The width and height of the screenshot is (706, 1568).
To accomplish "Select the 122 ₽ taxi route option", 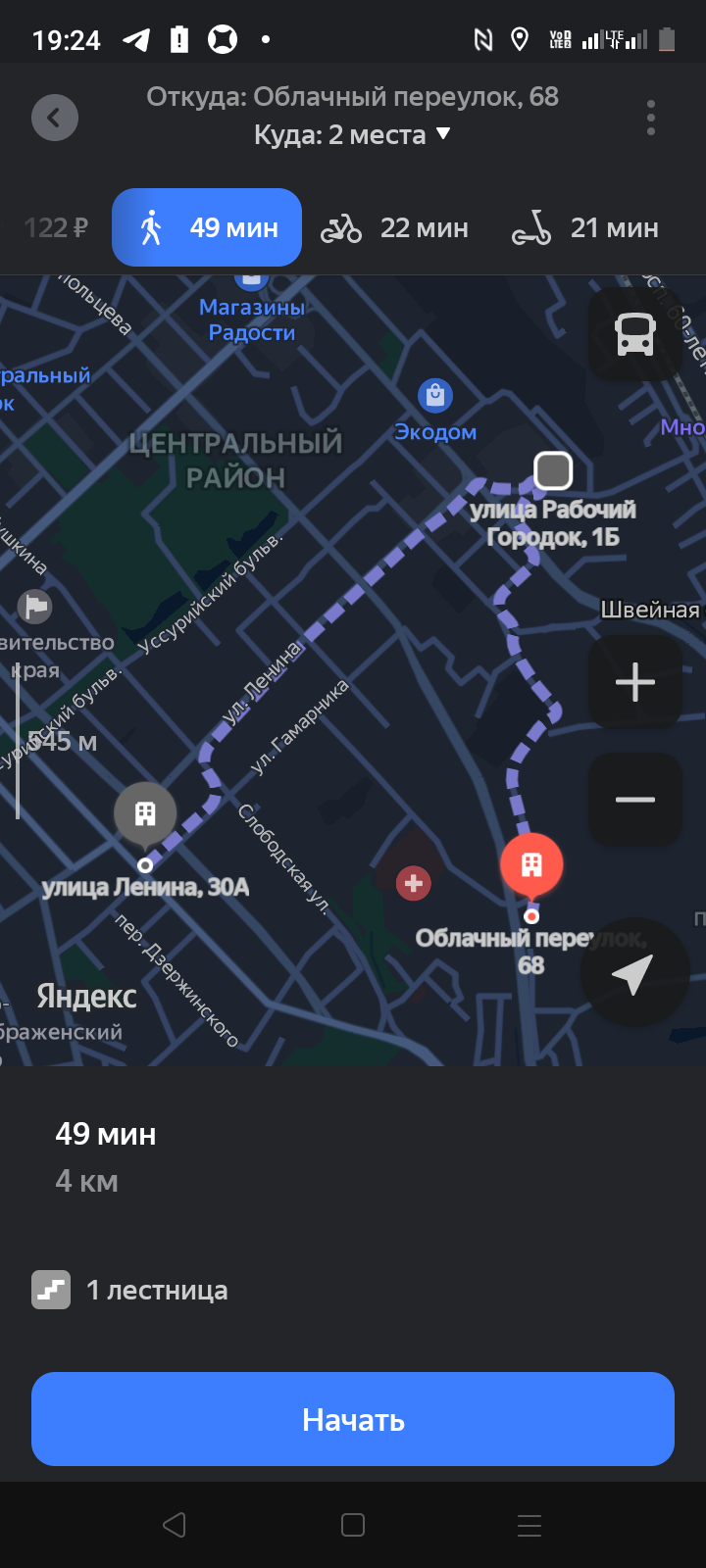I will [56, 228].
